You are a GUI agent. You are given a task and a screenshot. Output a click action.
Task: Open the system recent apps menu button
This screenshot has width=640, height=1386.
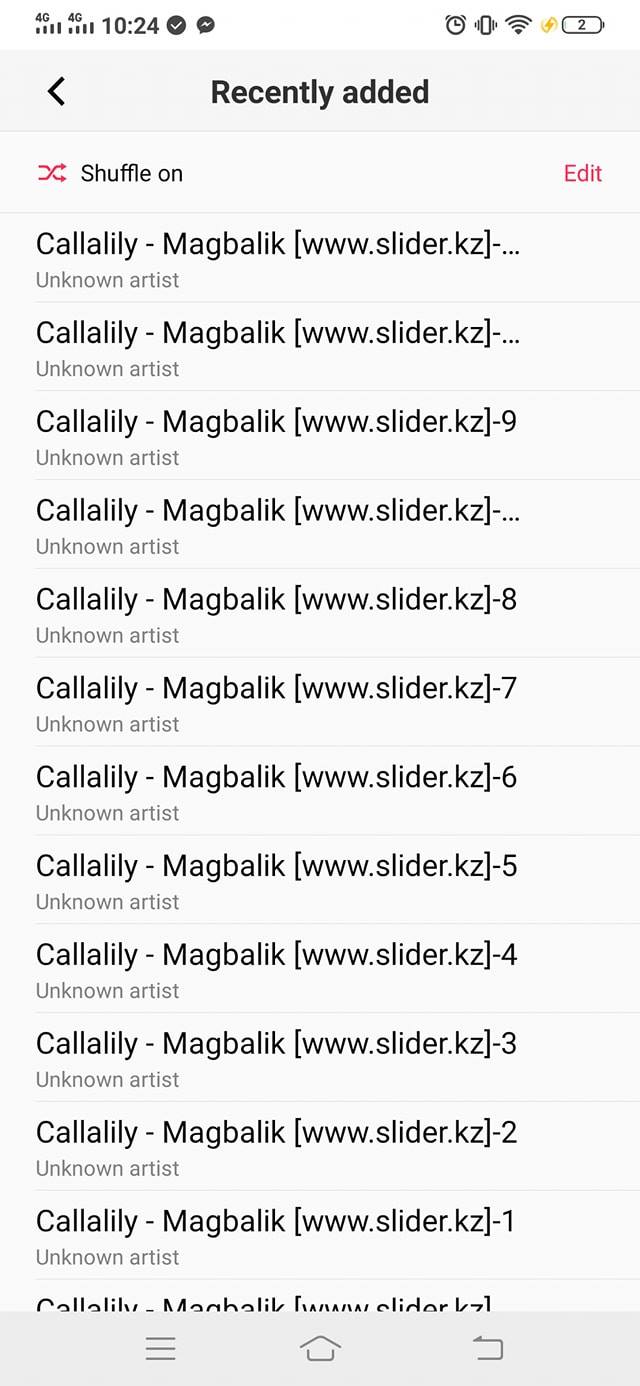(161, 1349)
